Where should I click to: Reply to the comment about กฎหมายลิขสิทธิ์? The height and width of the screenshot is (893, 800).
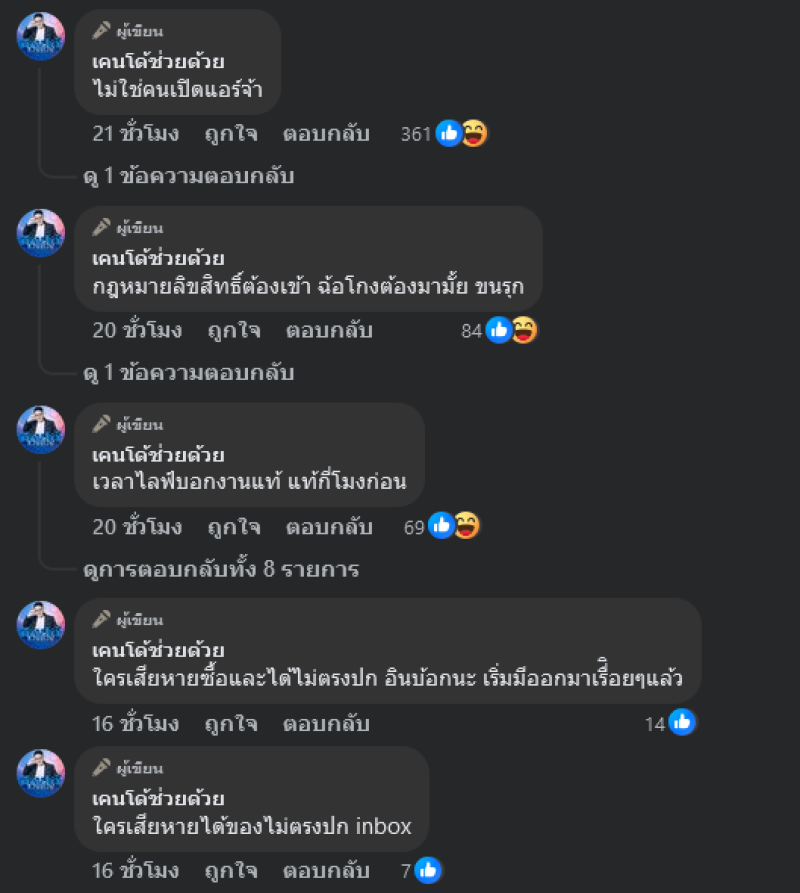(x=329, y=330)
